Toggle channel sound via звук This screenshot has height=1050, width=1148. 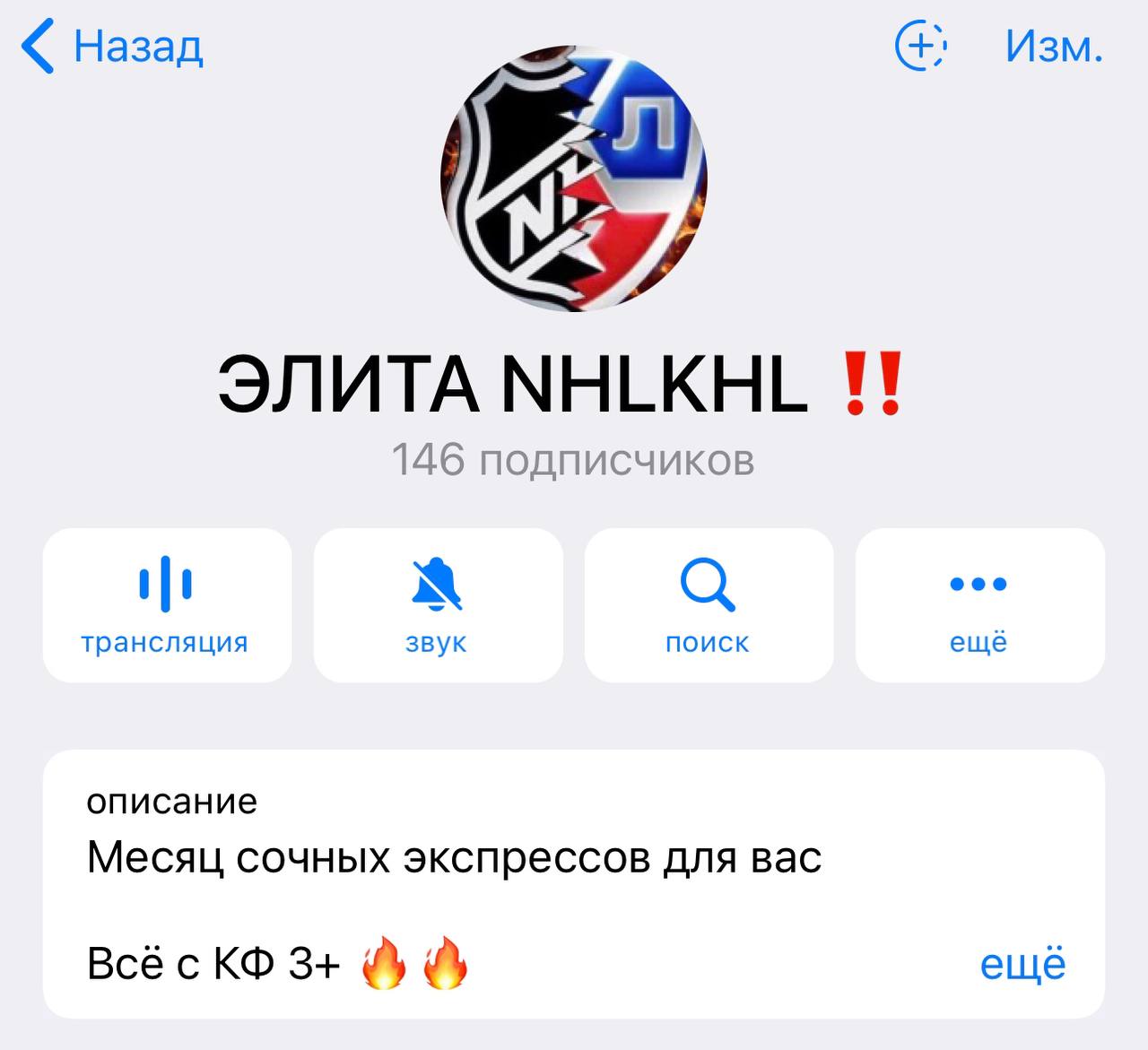click(x=438, y=605)
